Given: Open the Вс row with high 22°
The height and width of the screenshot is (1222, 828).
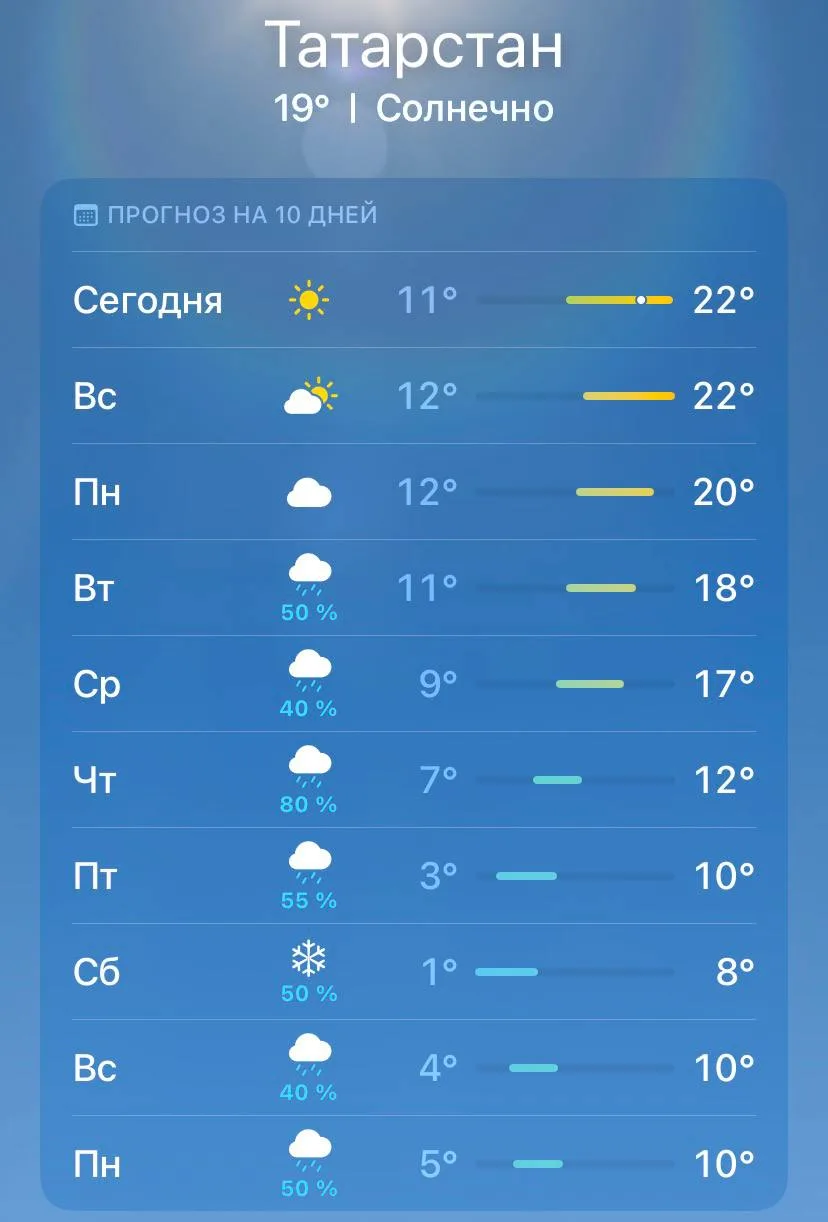Looking at the screenshot, I should (x=414, y=396).
